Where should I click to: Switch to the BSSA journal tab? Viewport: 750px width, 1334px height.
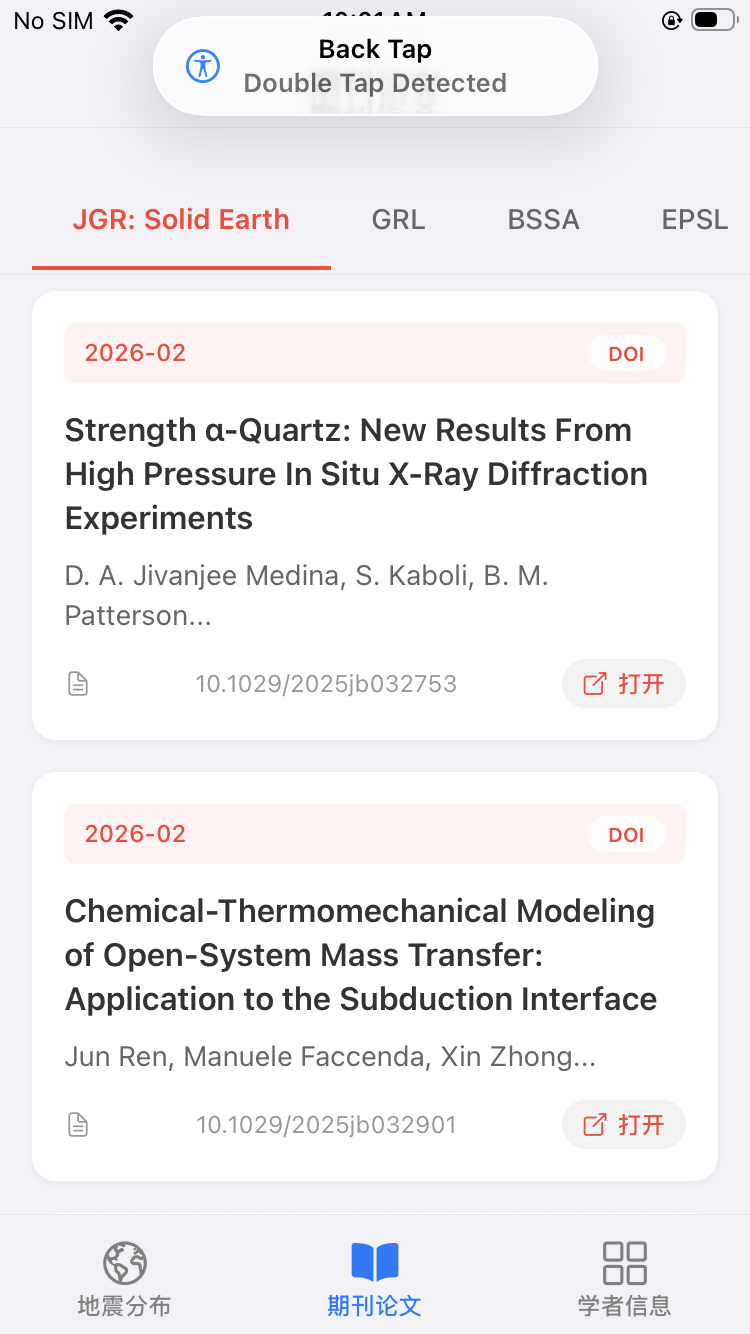click(543, 220)
